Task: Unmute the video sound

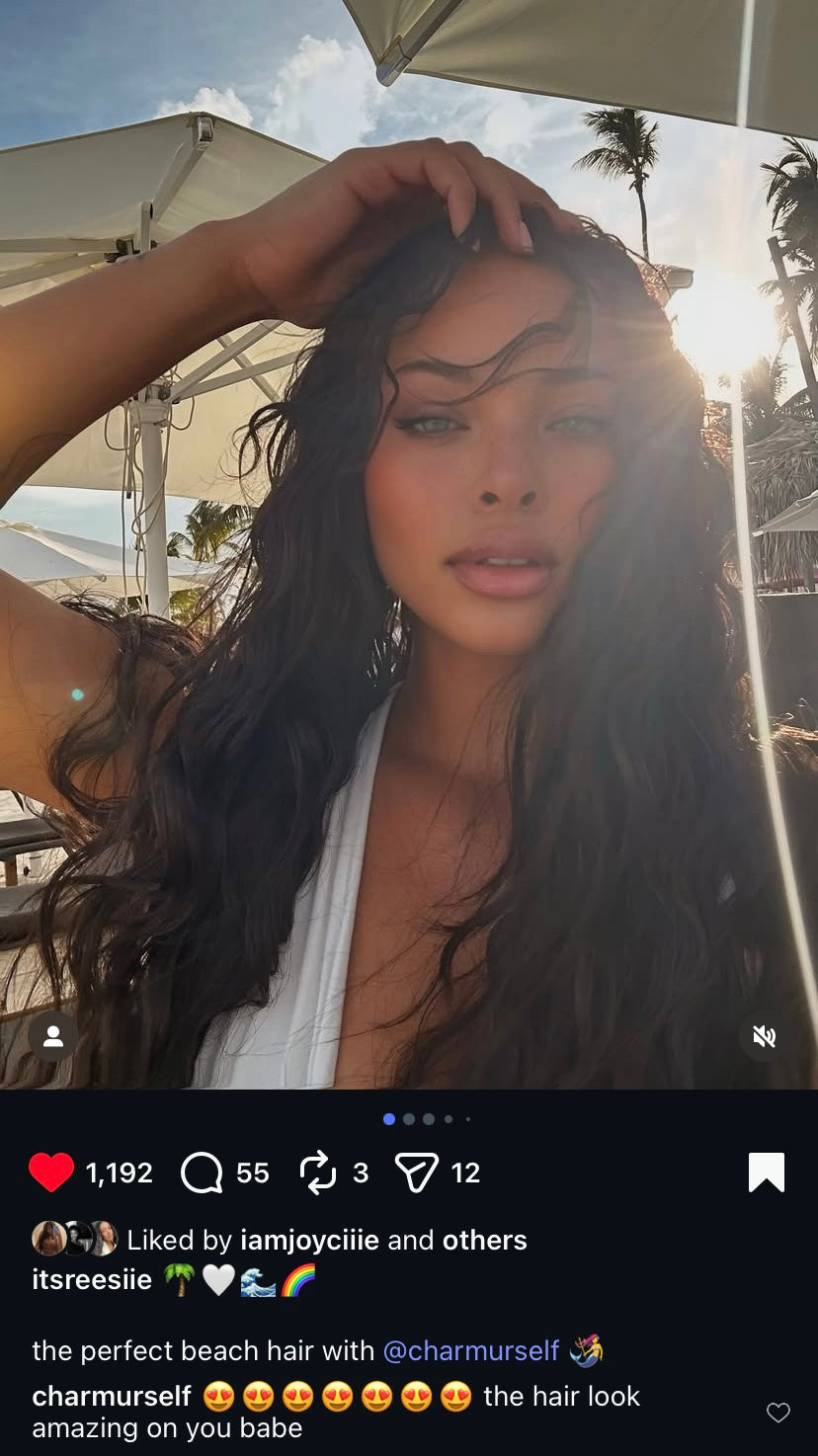Action: [x=764, y=1036]
